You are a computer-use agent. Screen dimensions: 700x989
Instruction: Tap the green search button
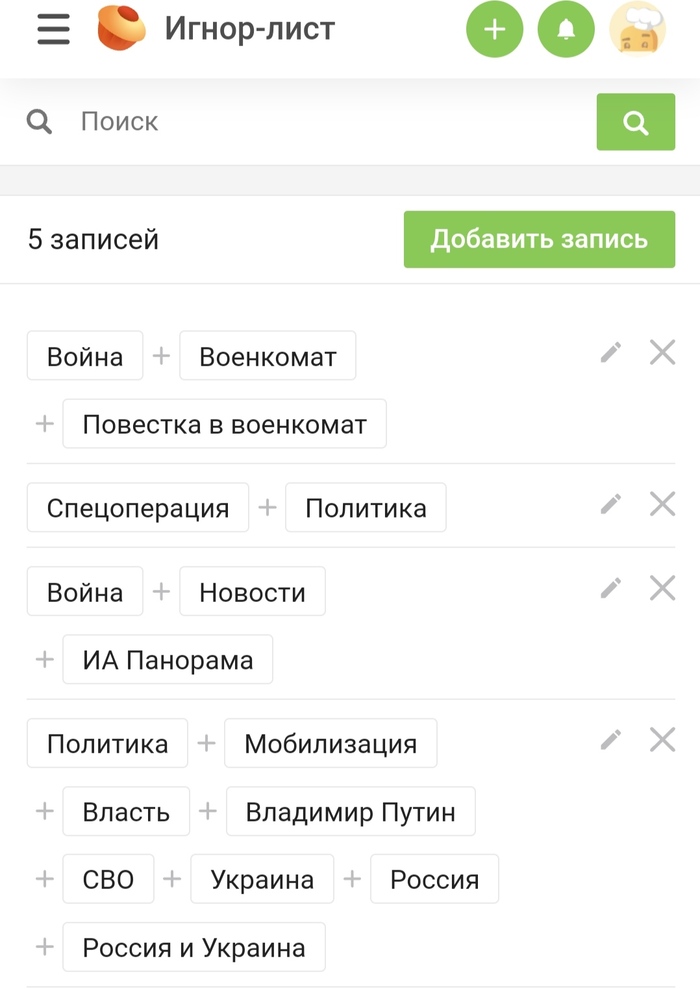click(635, 122)
